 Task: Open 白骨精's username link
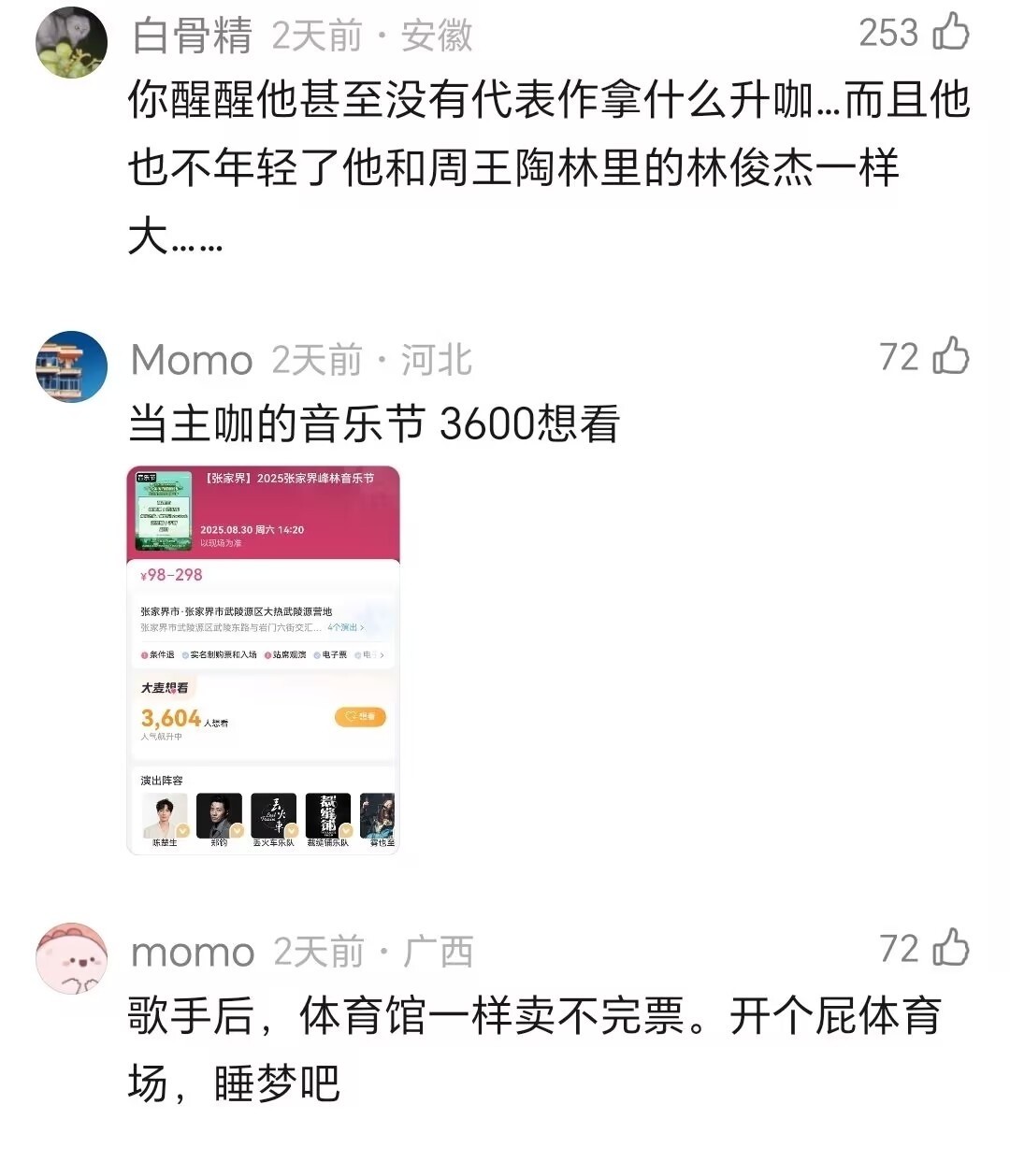tap(193, 36)
